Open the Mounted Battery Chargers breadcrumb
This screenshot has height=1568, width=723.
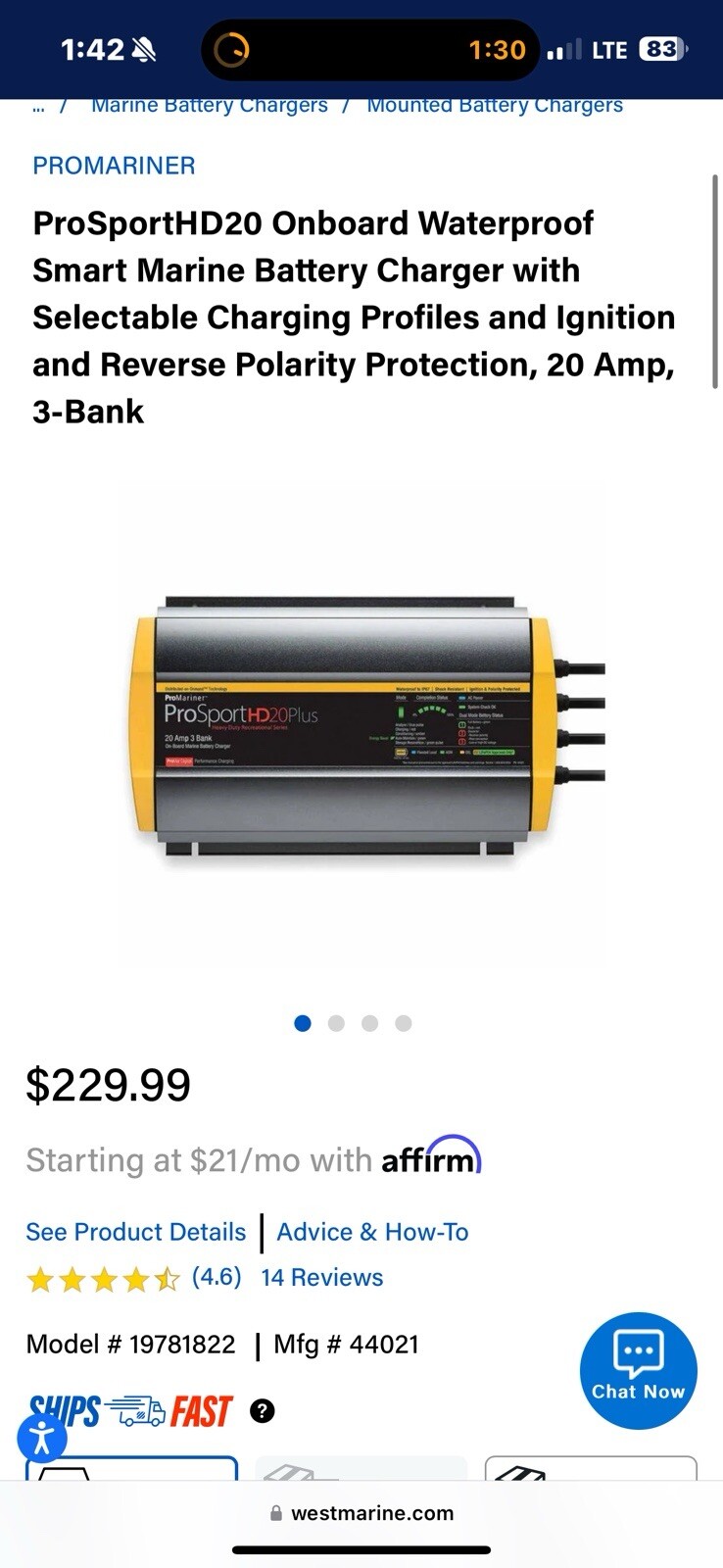pyautogui.click(x=494, y=104)
